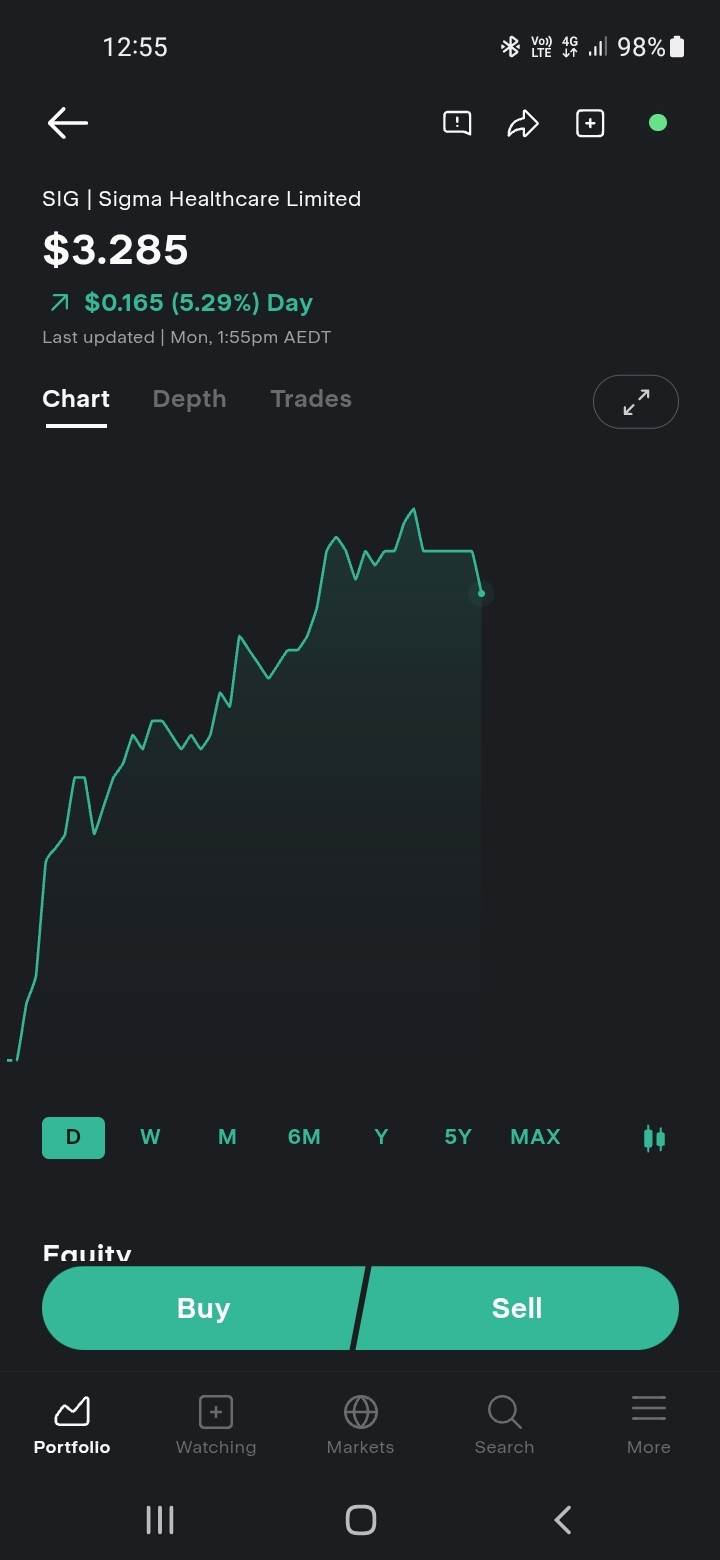Viewport: 720px width, 1560px height.
Task: Tap the Buy button
Action: click(203, 1308)
